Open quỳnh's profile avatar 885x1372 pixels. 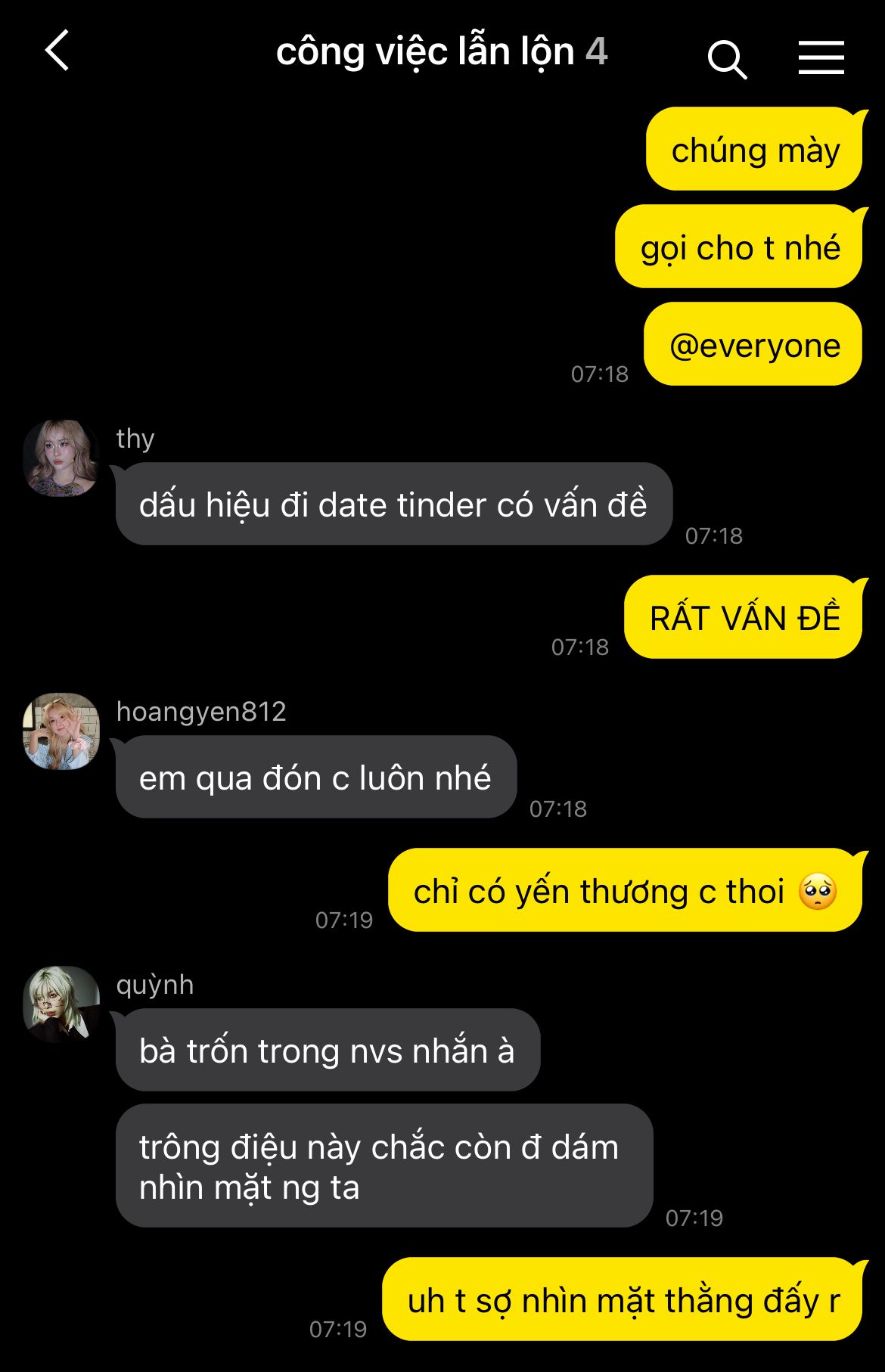[x=61, y=1004]
